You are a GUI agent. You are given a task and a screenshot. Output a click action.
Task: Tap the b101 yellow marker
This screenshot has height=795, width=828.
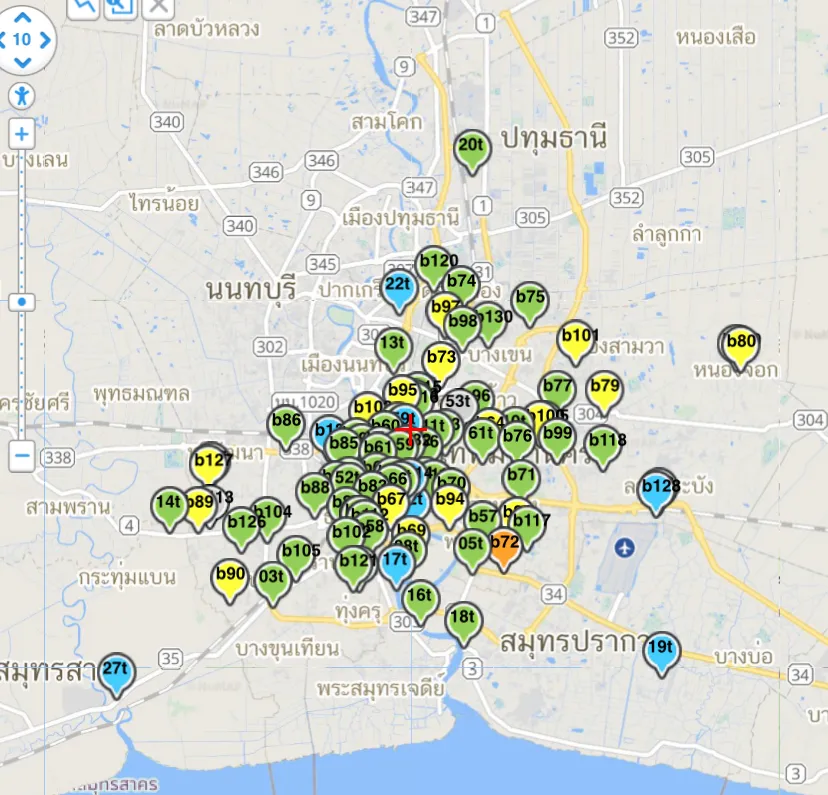[x=576, y=343]
